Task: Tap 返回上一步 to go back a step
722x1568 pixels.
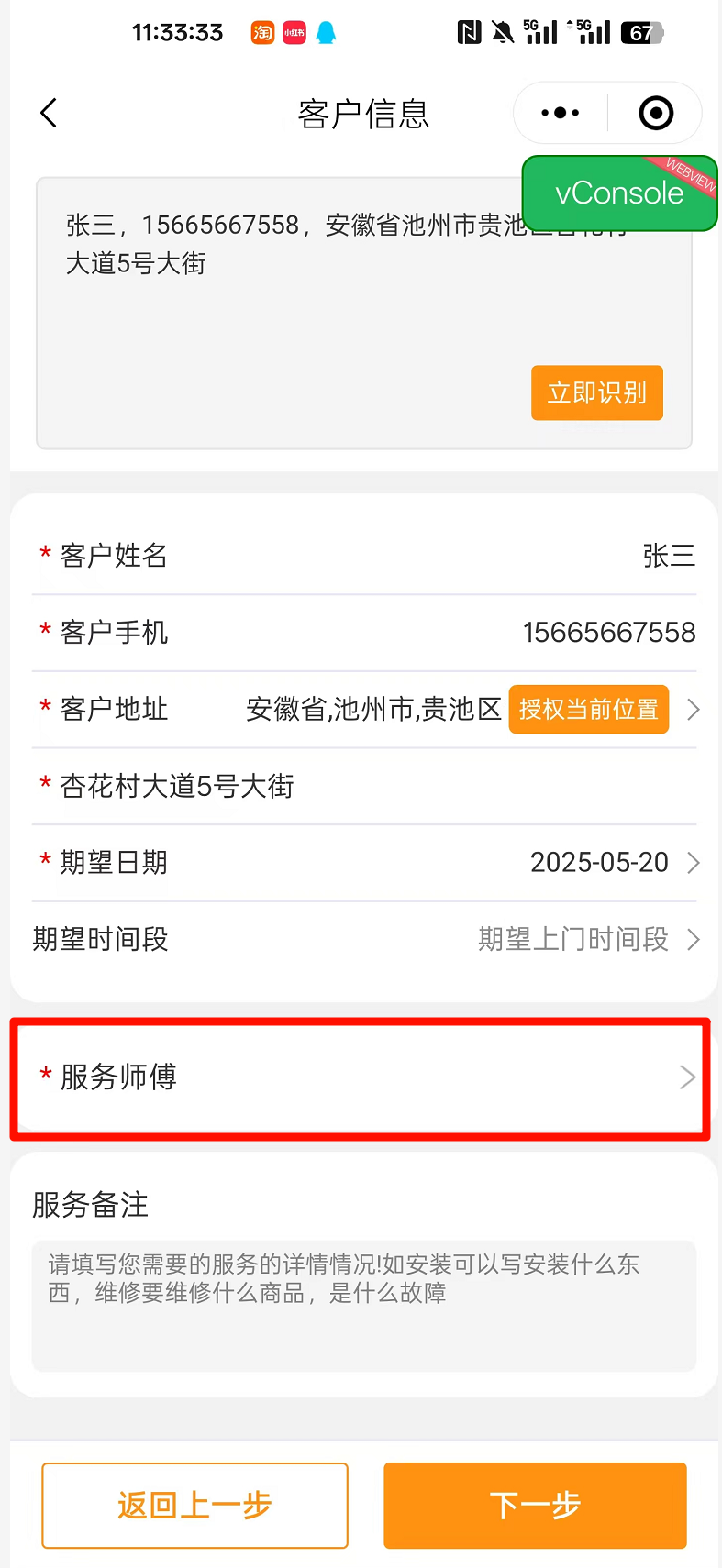Action: (195, 1506)
